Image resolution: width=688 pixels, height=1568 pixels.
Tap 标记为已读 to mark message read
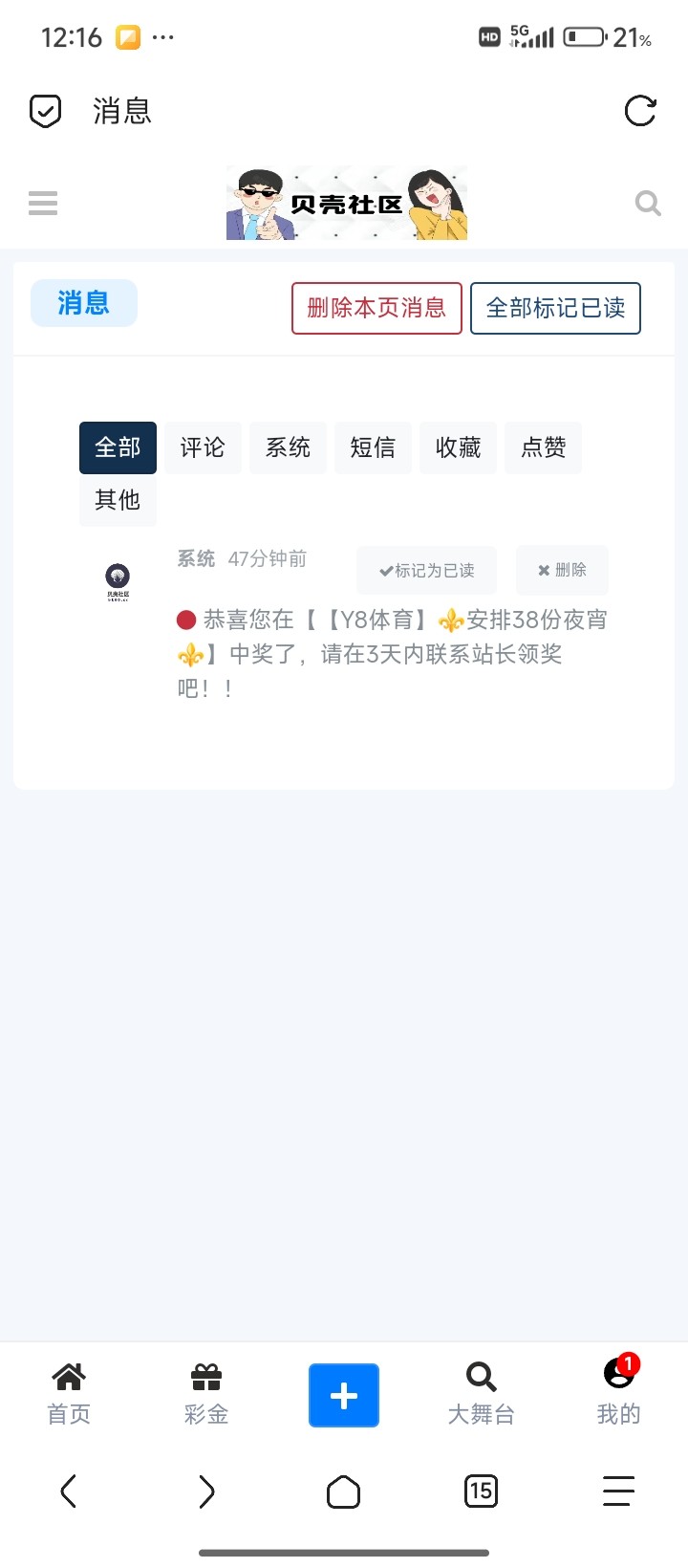tap(426, 570)
